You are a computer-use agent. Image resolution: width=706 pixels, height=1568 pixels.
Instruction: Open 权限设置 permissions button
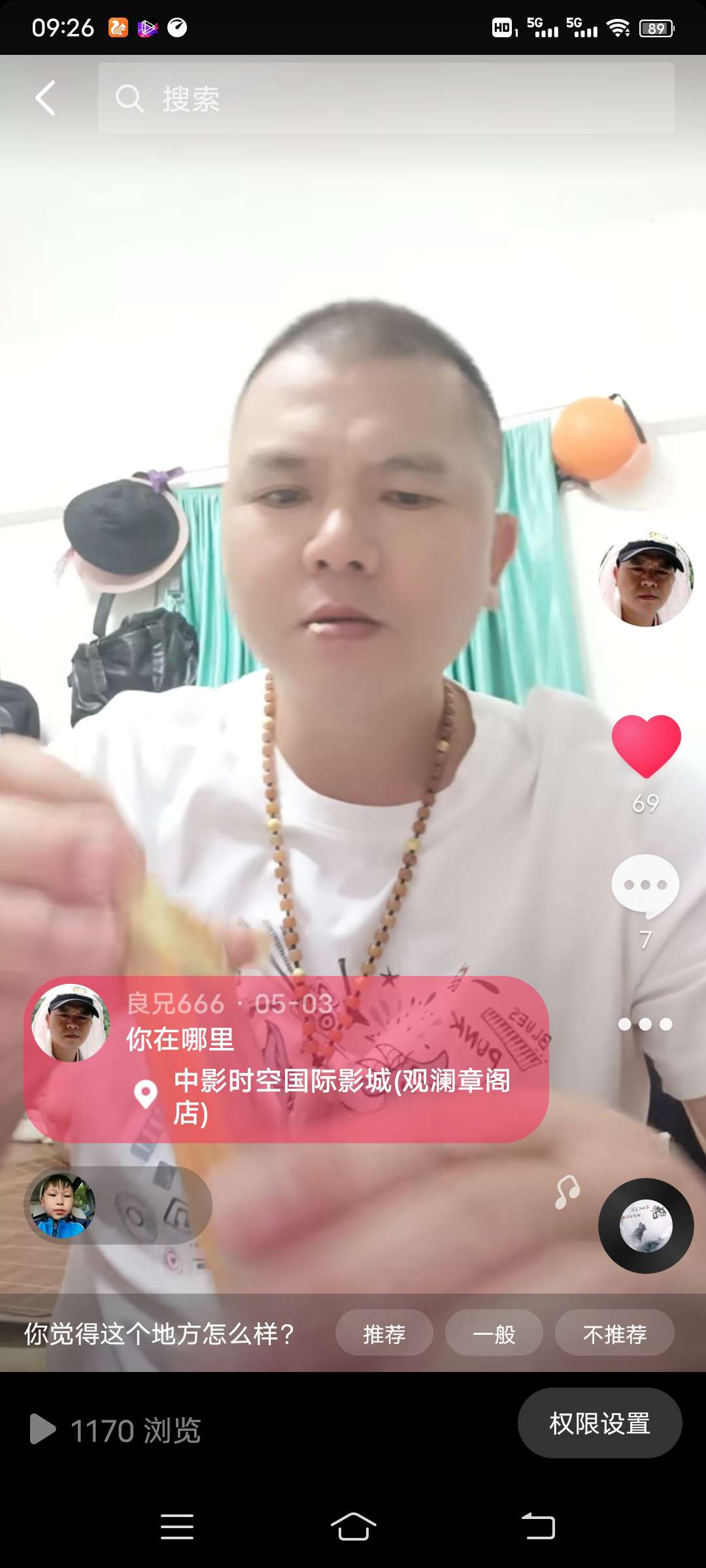click(599, 1423)
